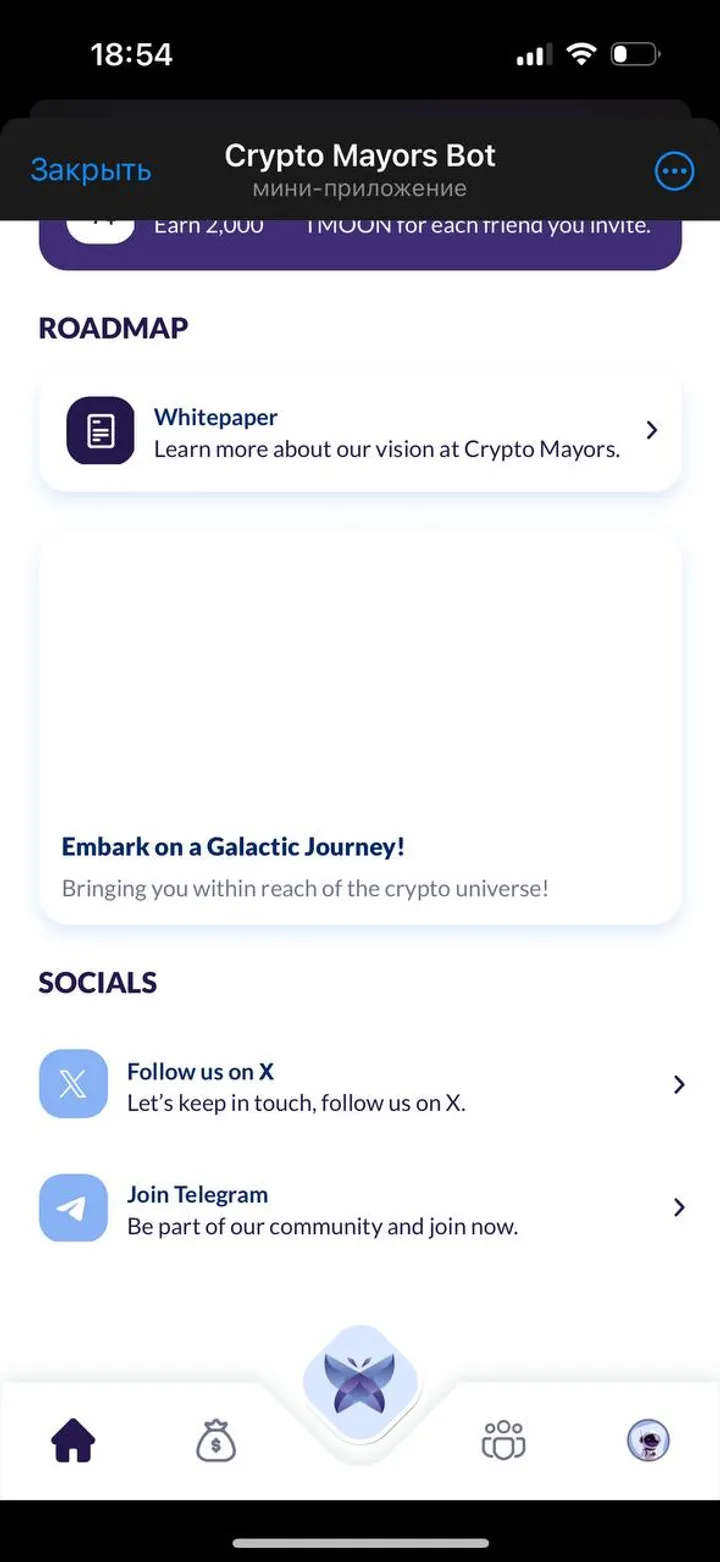
Task: Follow us on X link
Action: 200,1071
